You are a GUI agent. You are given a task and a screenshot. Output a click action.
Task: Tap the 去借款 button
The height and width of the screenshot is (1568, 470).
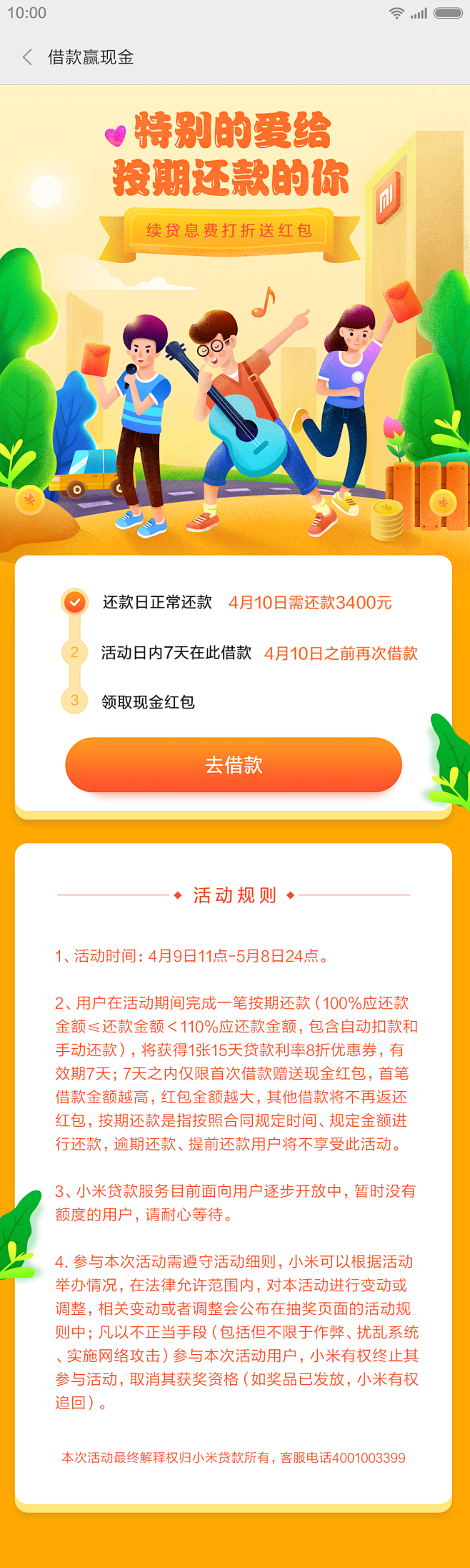(234, 764)
